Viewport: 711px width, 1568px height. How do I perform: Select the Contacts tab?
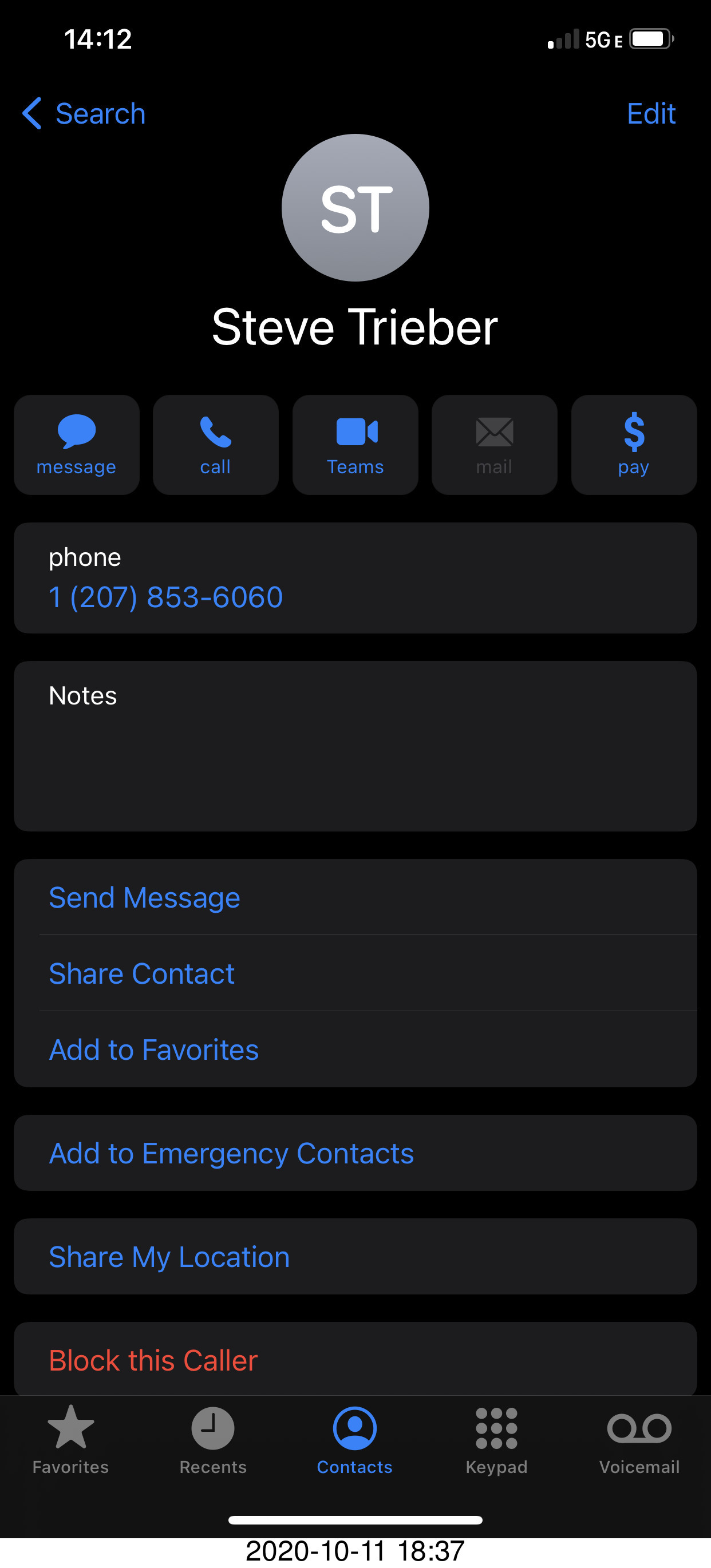coord(355,1440)
